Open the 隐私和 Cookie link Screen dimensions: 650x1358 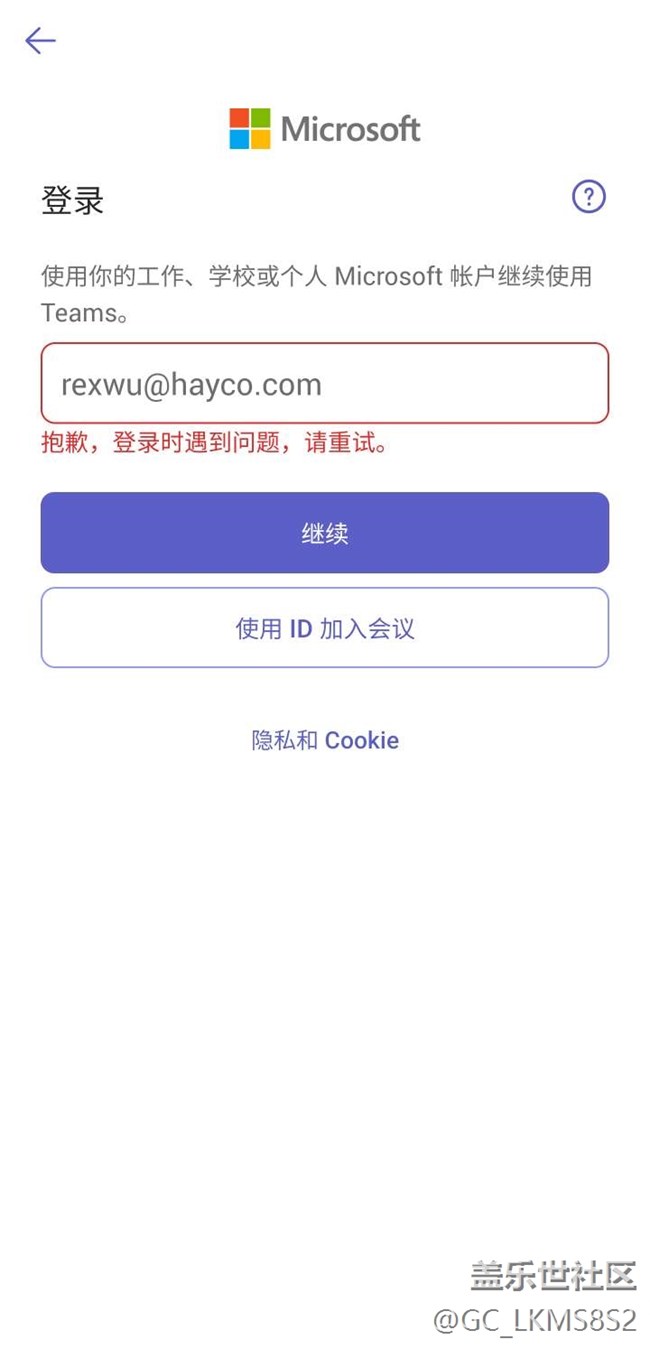(x=325, y=741)
